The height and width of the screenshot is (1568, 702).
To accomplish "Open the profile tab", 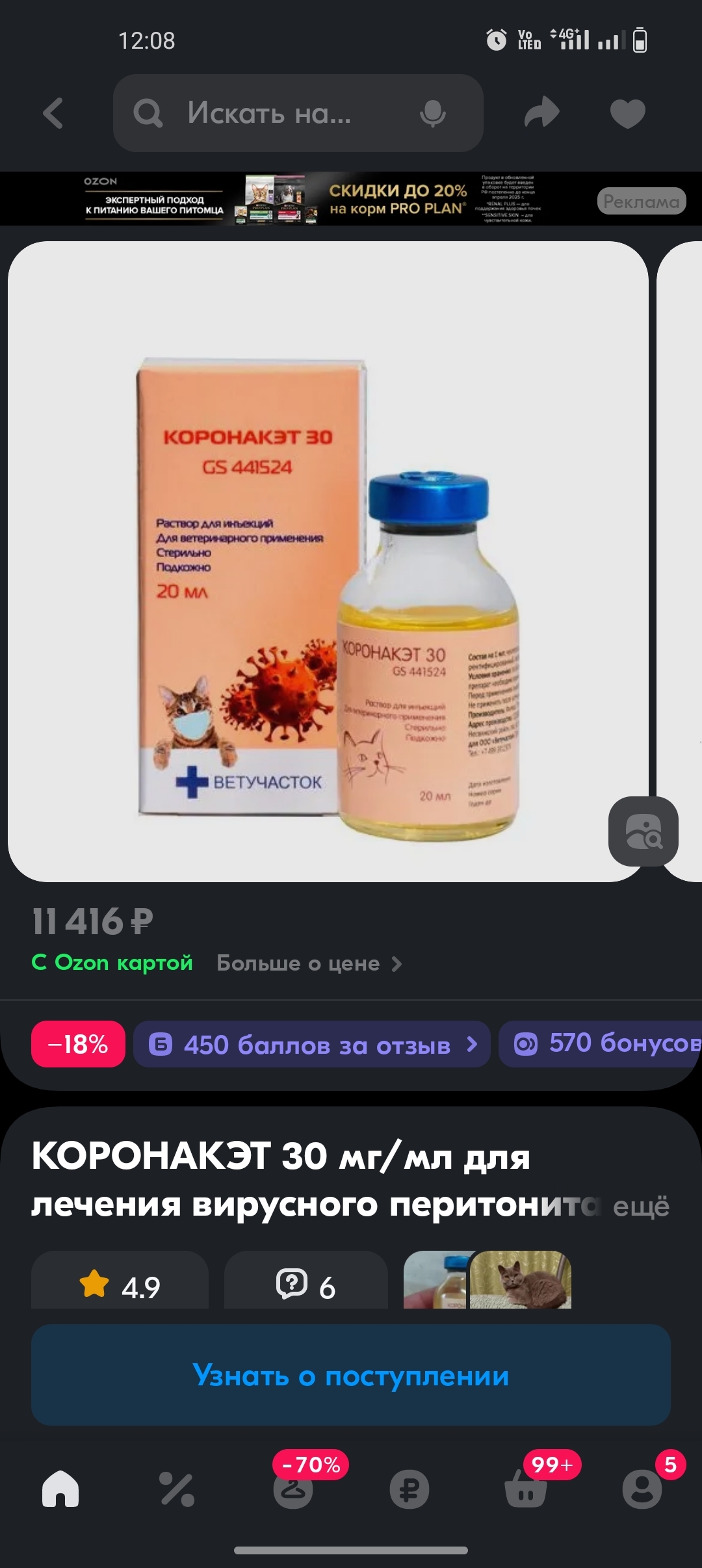I will point(642,1489).
